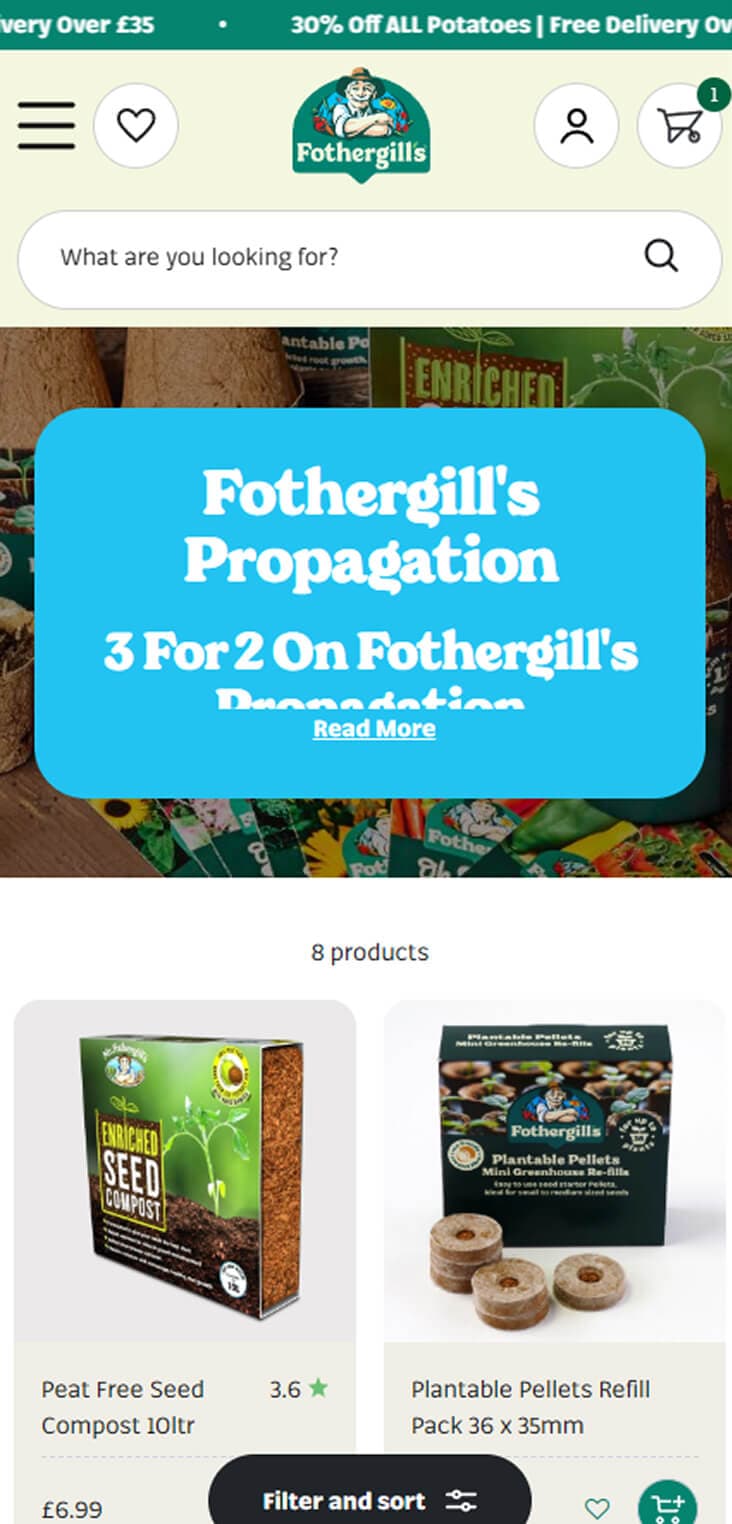Submit search with magnifier icon
The height and width of the screenshot is (1524, 732).
coord(661,256)
